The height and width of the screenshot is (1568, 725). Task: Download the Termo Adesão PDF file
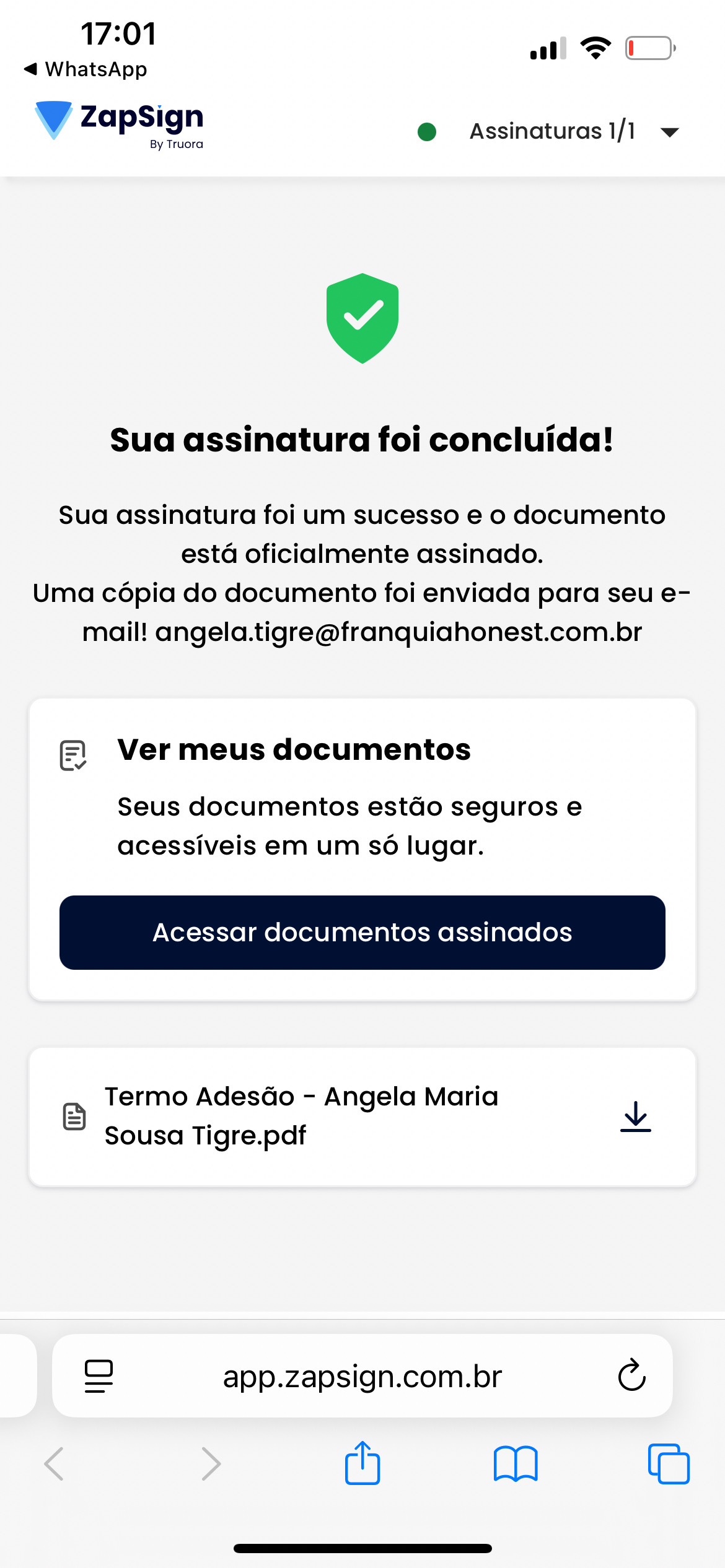pos(635,1117)
